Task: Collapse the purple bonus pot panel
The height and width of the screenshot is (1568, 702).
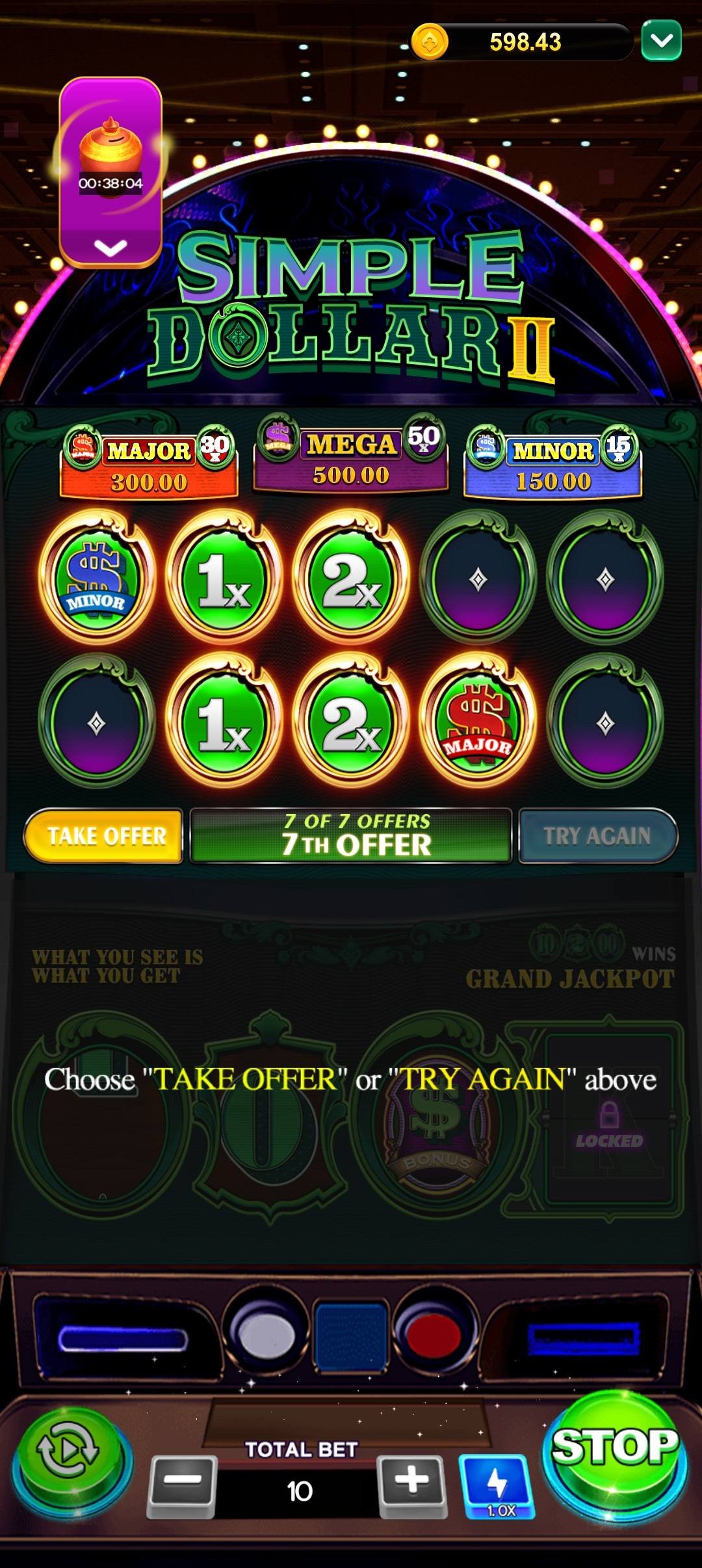Action: [x=110, y=248]
